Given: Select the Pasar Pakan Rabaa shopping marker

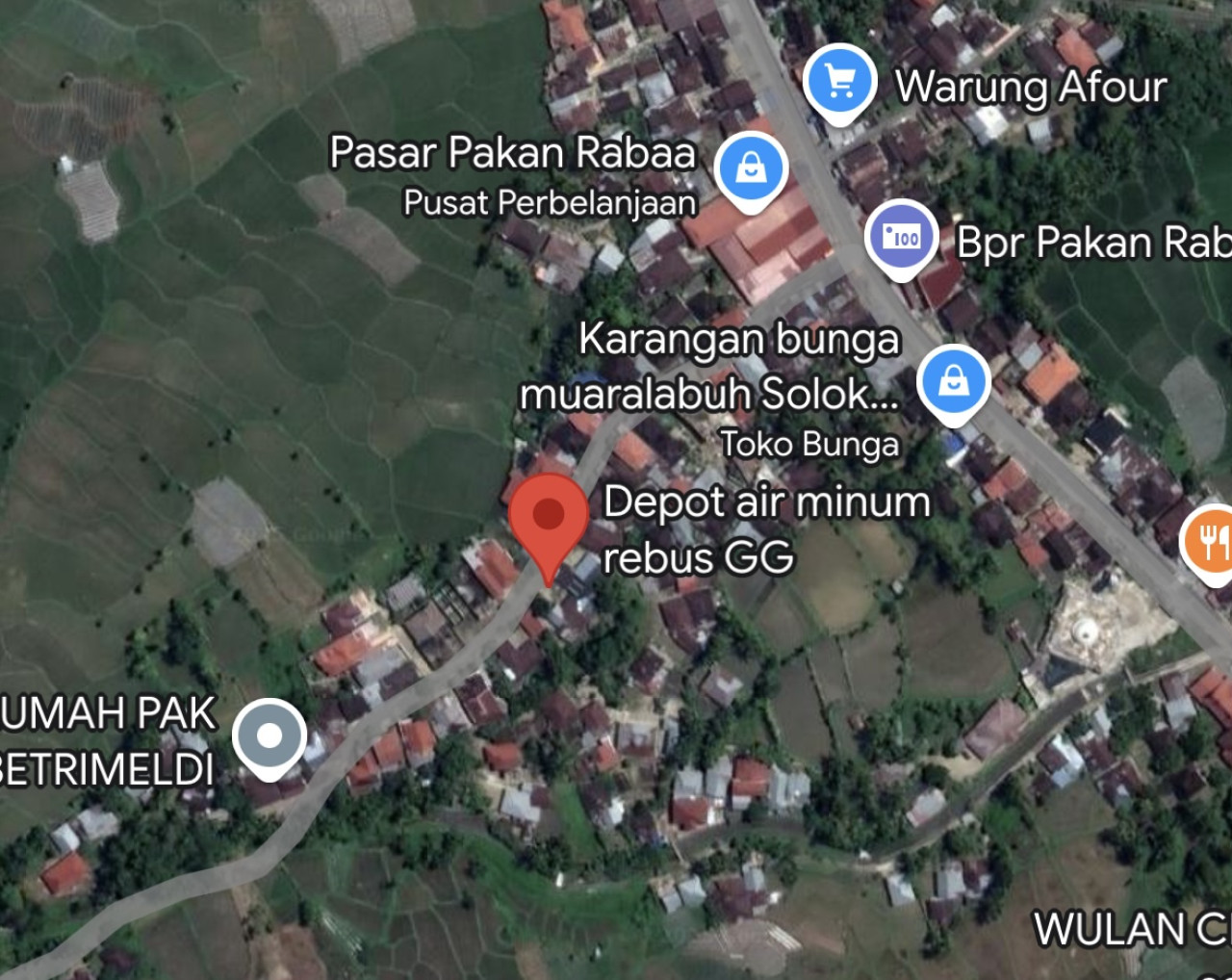Looking at the screenshot, I should click(x=751, y=169).
